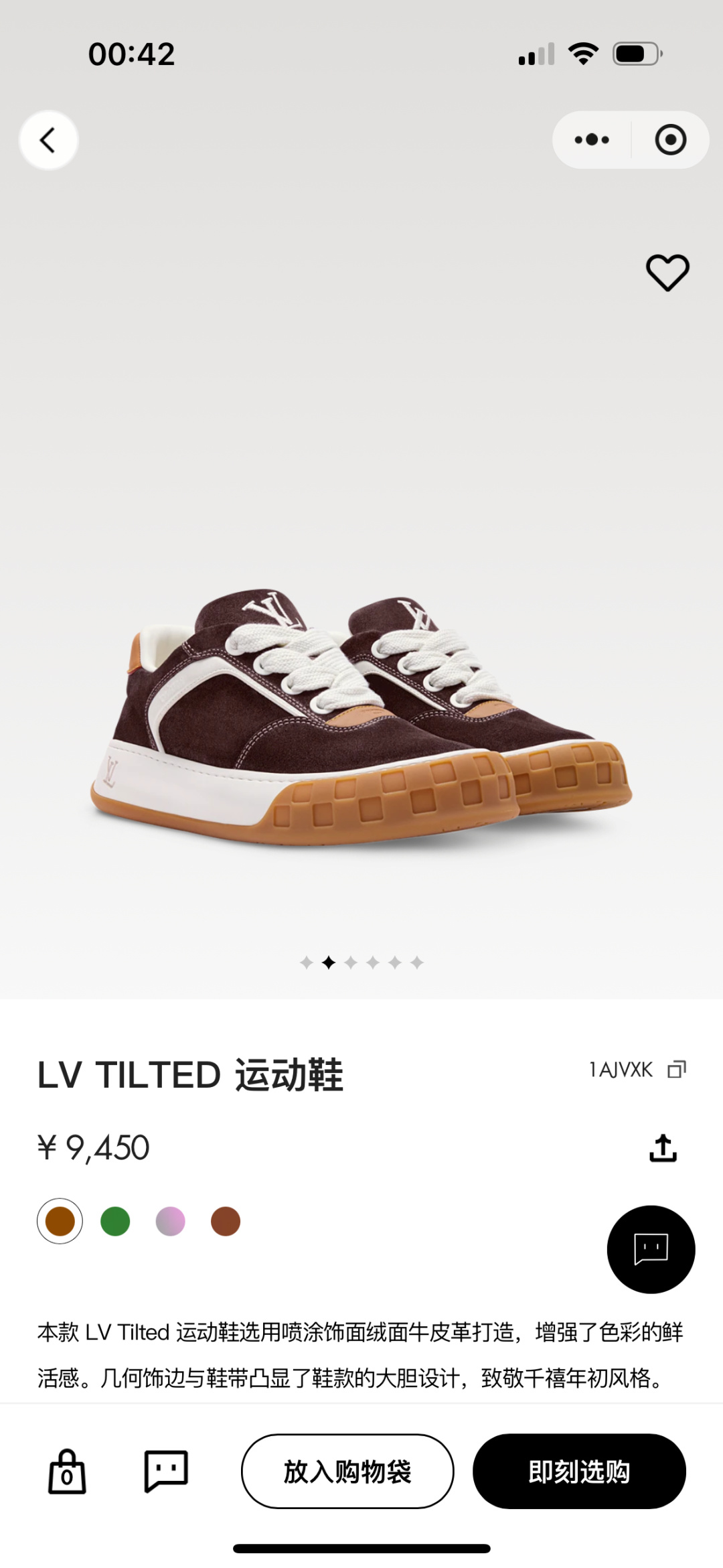Share this LV Tilted sneaker

coord(663,1148)
